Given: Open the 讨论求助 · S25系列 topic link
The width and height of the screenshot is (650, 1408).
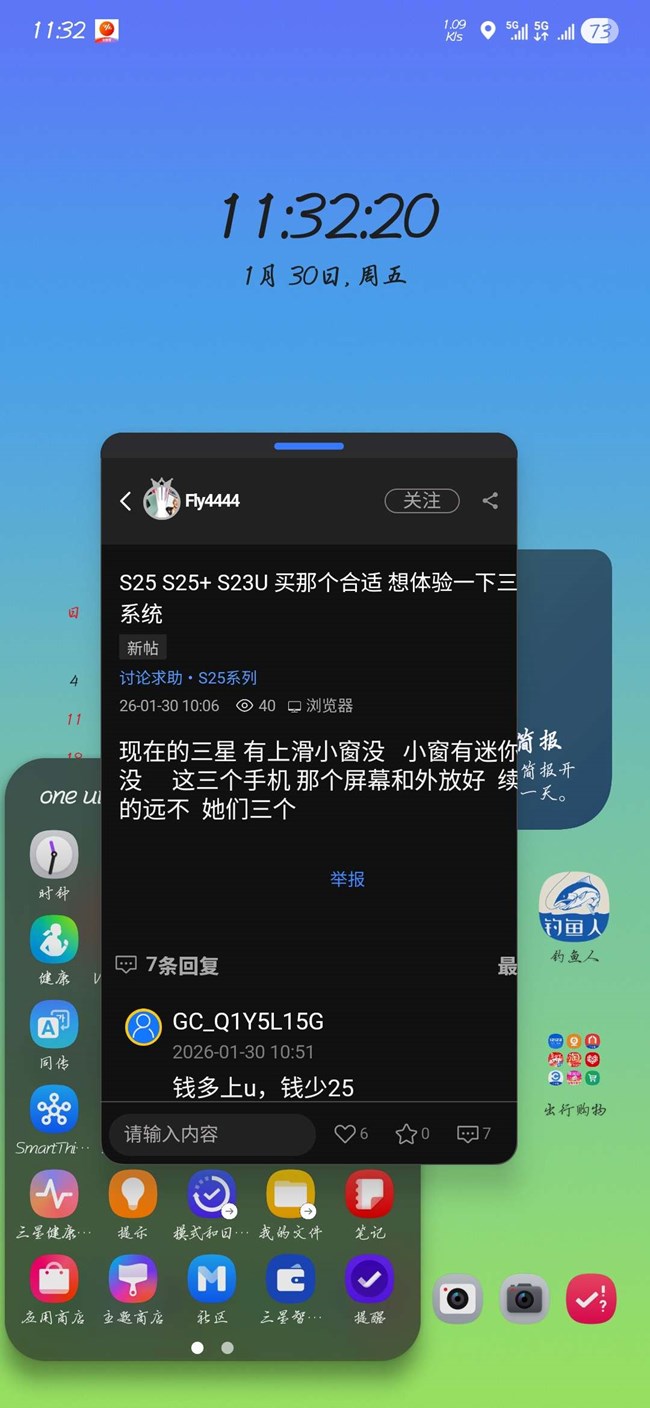Looking at the screenshot, I should [x=188, y=678].
